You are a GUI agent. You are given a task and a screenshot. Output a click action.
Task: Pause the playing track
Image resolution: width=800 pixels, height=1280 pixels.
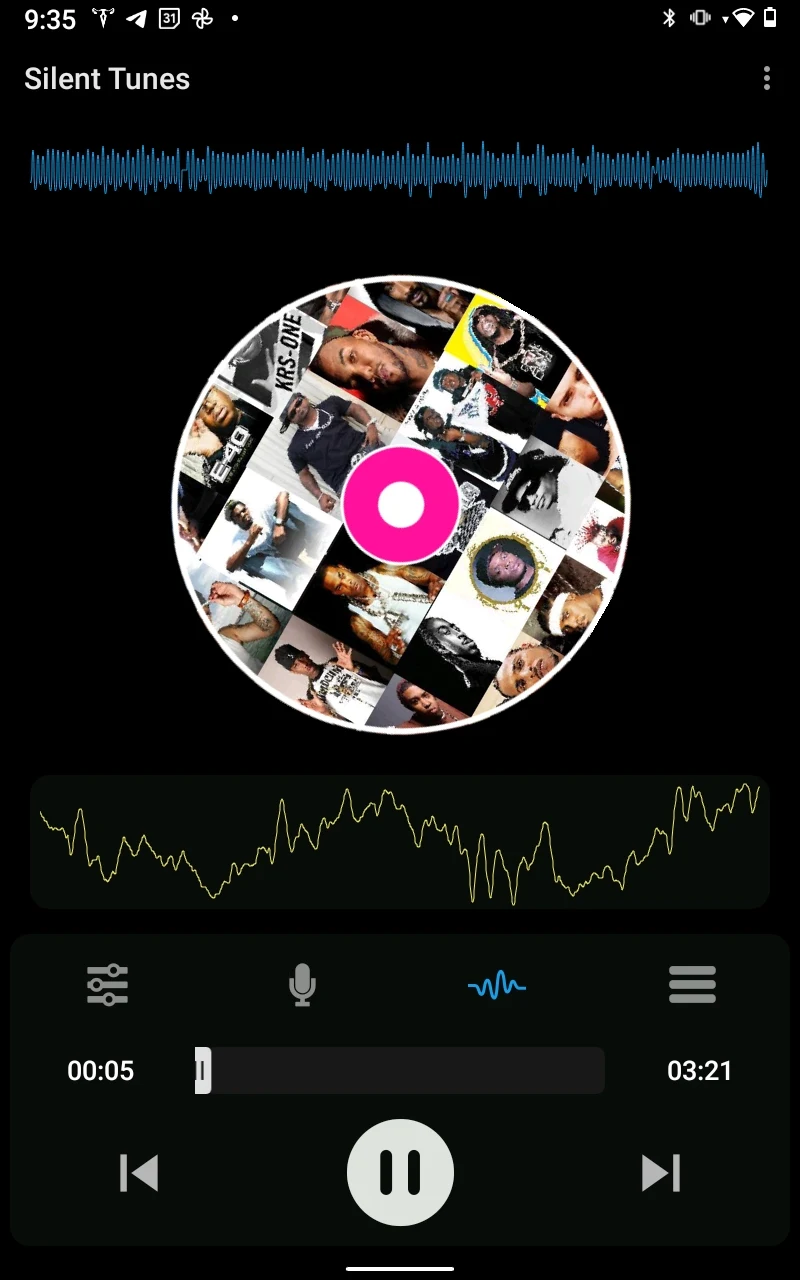(x=400, y=1172)
